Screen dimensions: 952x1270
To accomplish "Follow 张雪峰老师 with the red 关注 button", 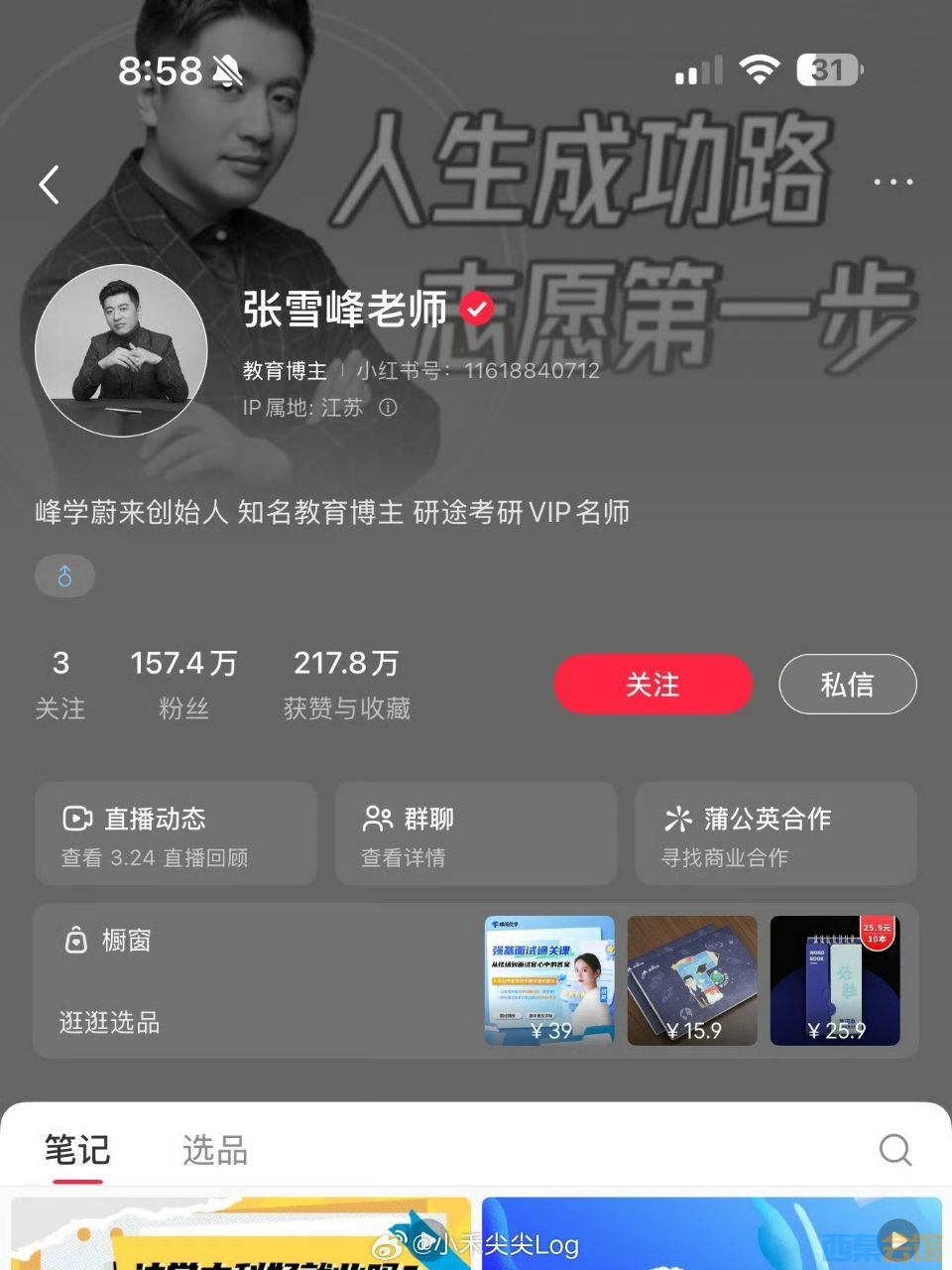I will (653, 685).
